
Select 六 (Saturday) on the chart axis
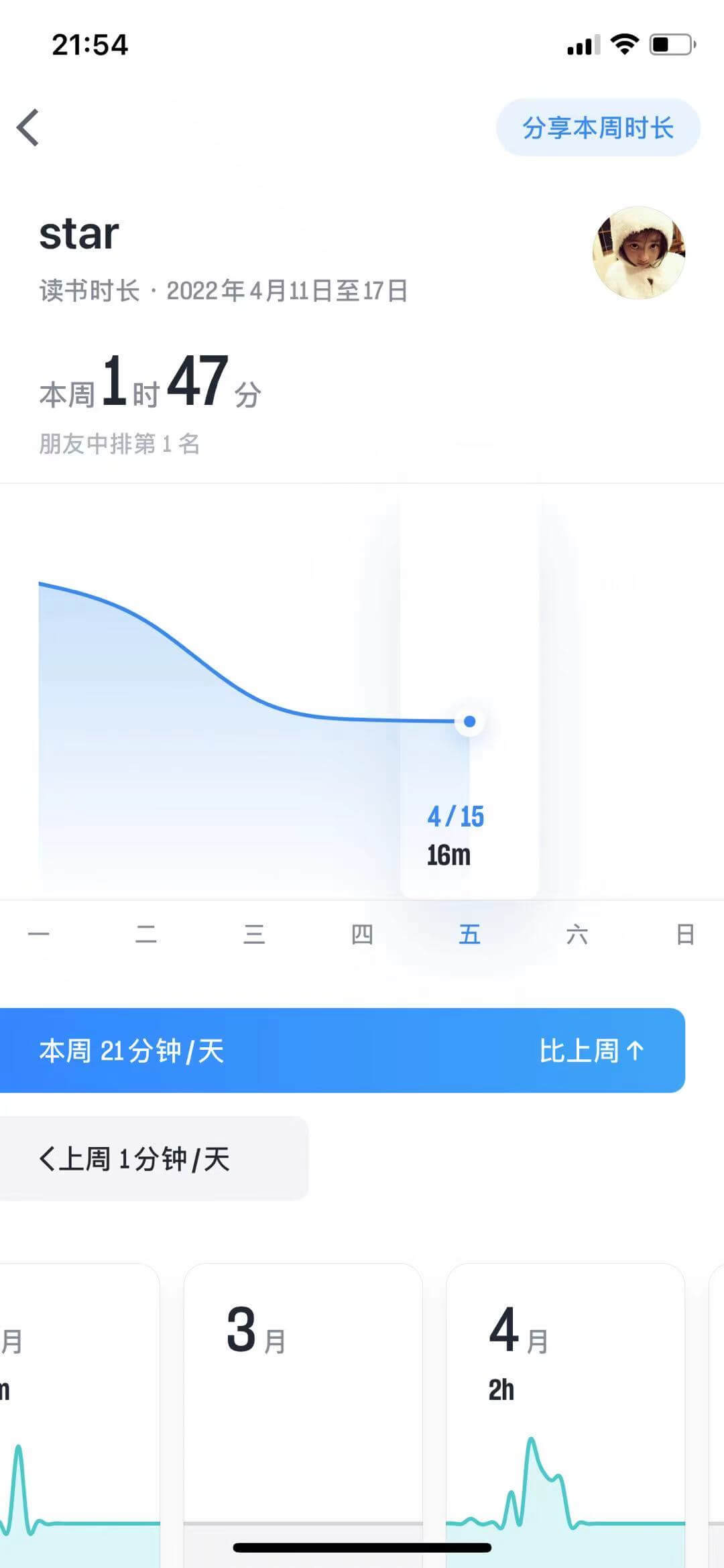pyautogui.click(x=577, y=934)
